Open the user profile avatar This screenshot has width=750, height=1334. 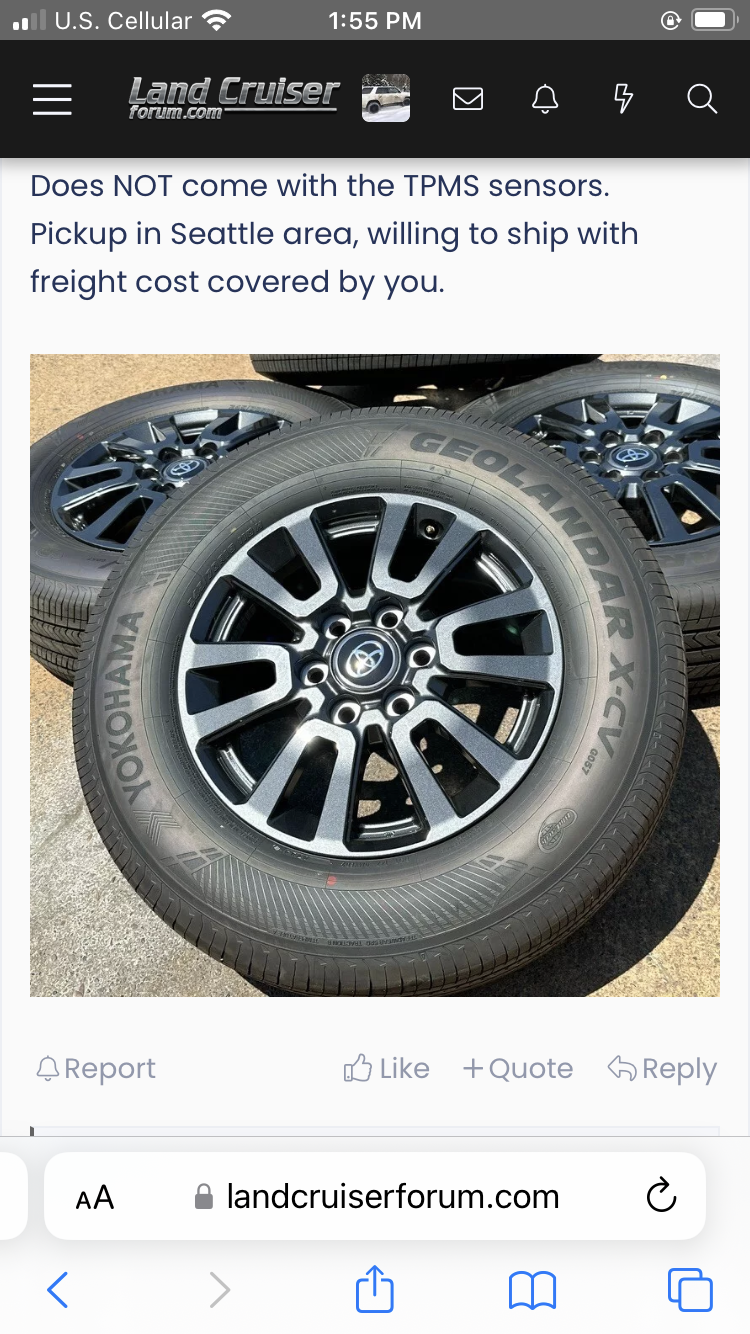click(x=385, y=98)
